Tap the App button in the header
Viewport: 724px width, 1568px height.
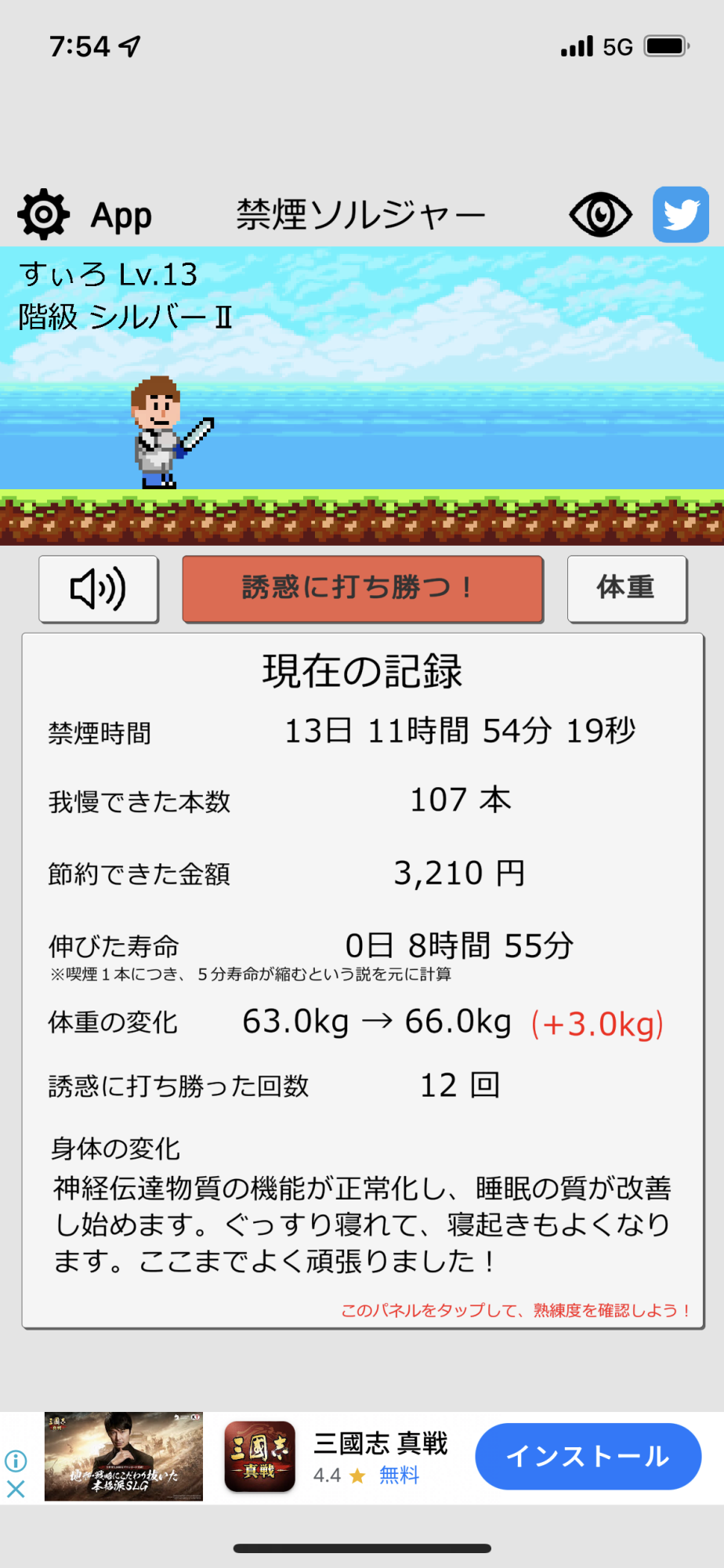click(121, 216)
